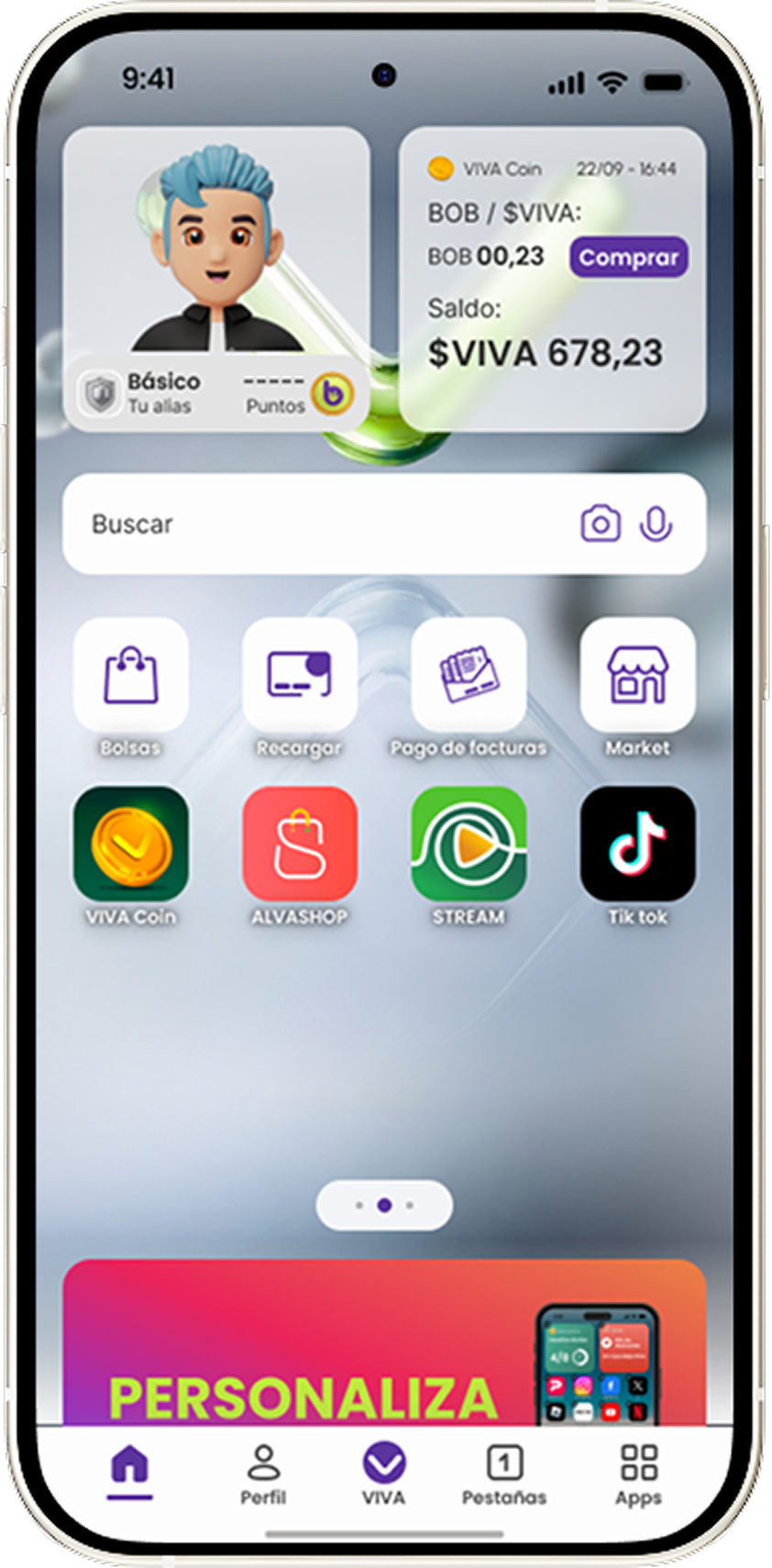
Task: Launch the STREAM app
Action: (469, 844)
